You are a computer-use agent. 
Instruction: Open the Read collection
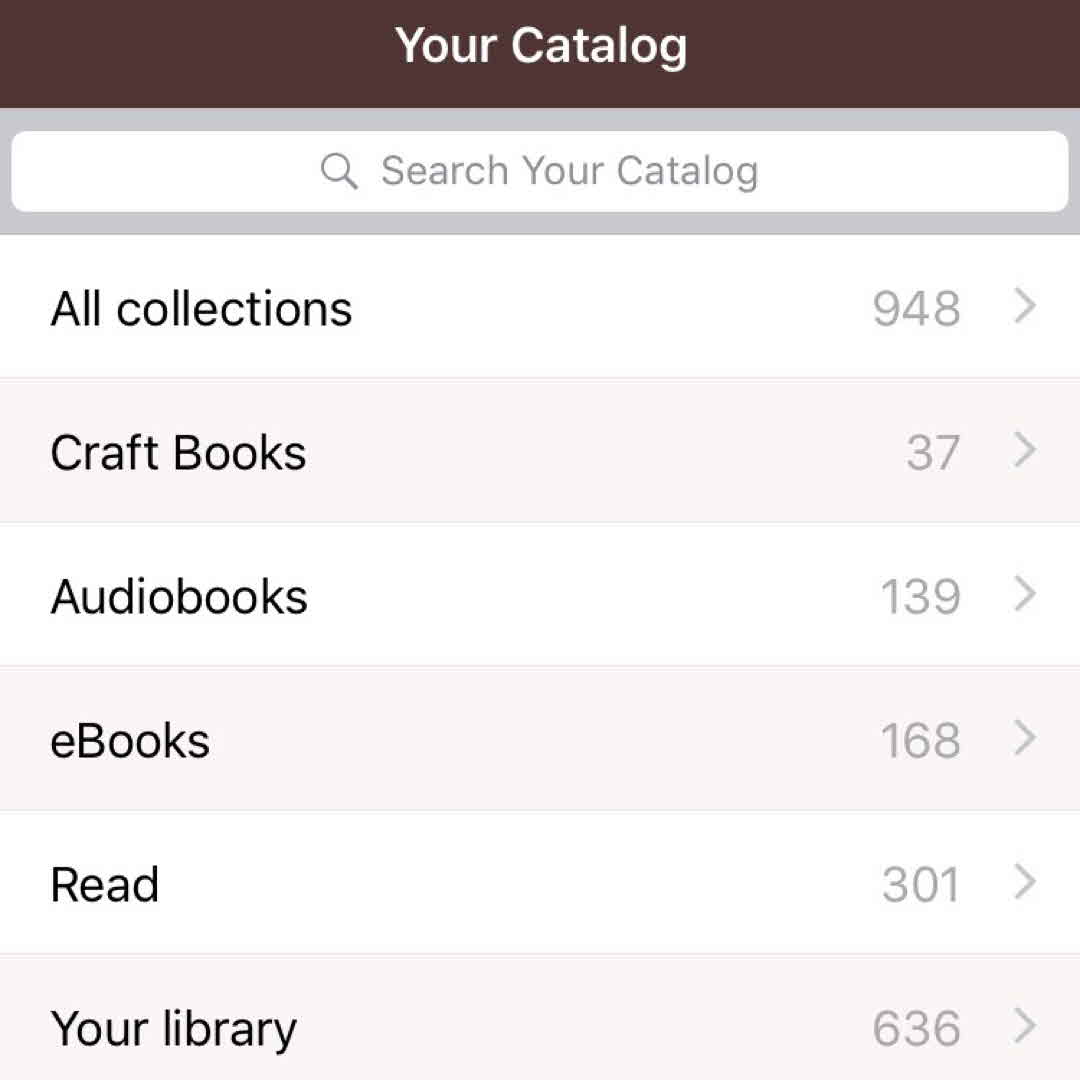[540, 883]
